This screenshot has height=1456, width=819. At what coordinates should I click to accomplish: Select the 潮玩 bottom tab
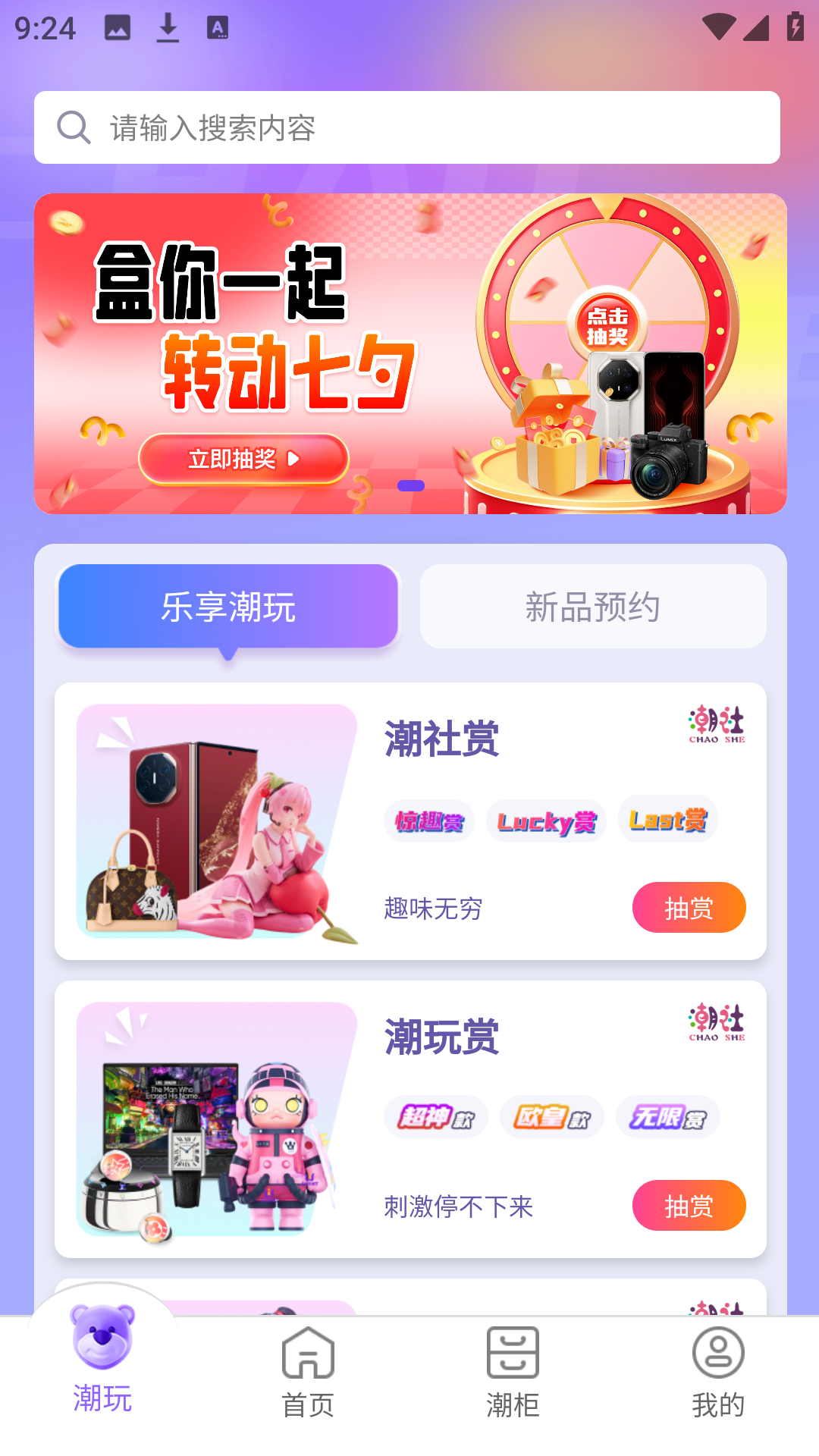click(x=103, y=1361)
